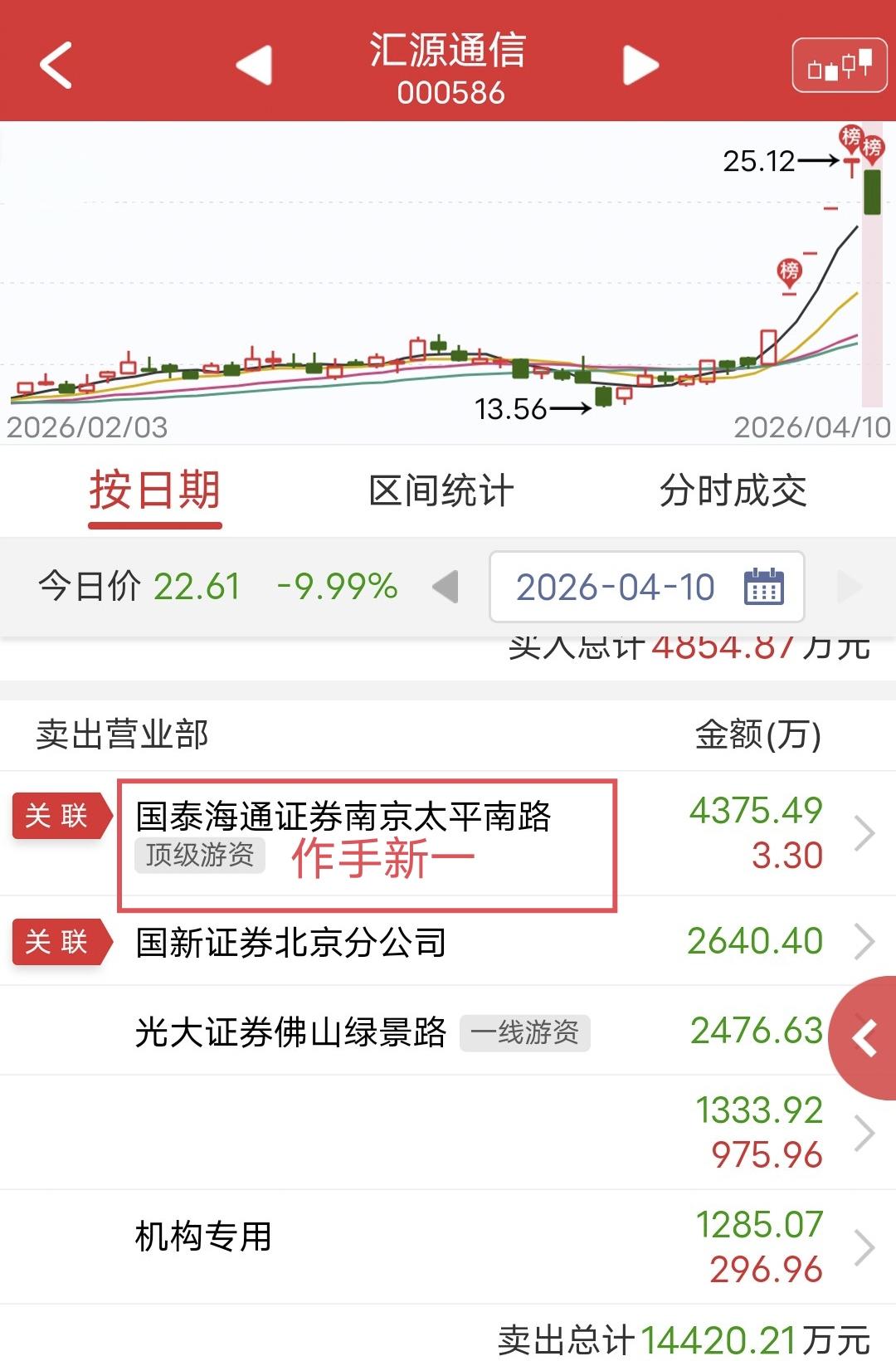Tap the 关联 tag beside 国新证券北京分公司

click(x=59, y=942)
